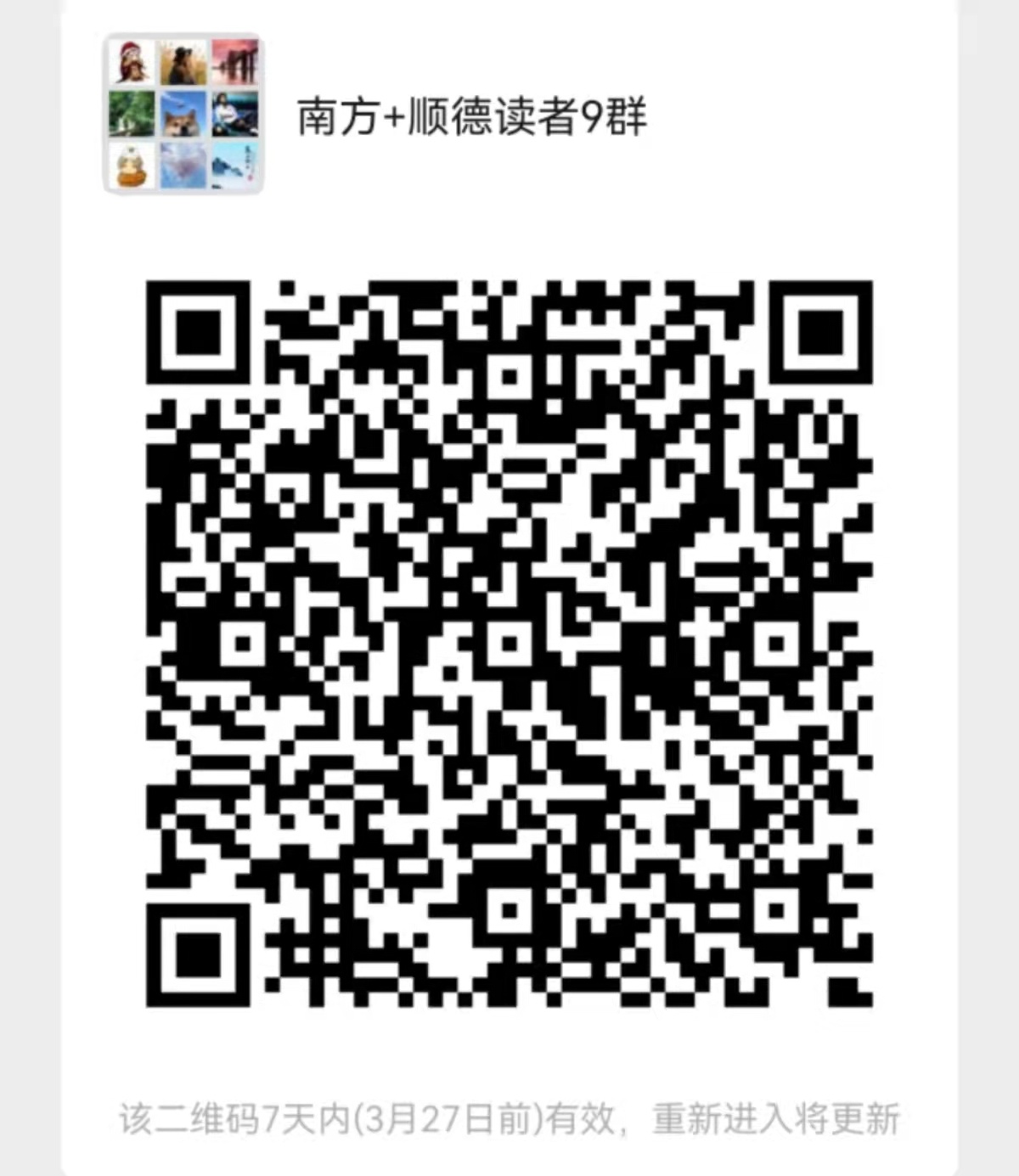
Task: Click the Christmas-hat avatar in the mosaic
Action: pos(131,61)
